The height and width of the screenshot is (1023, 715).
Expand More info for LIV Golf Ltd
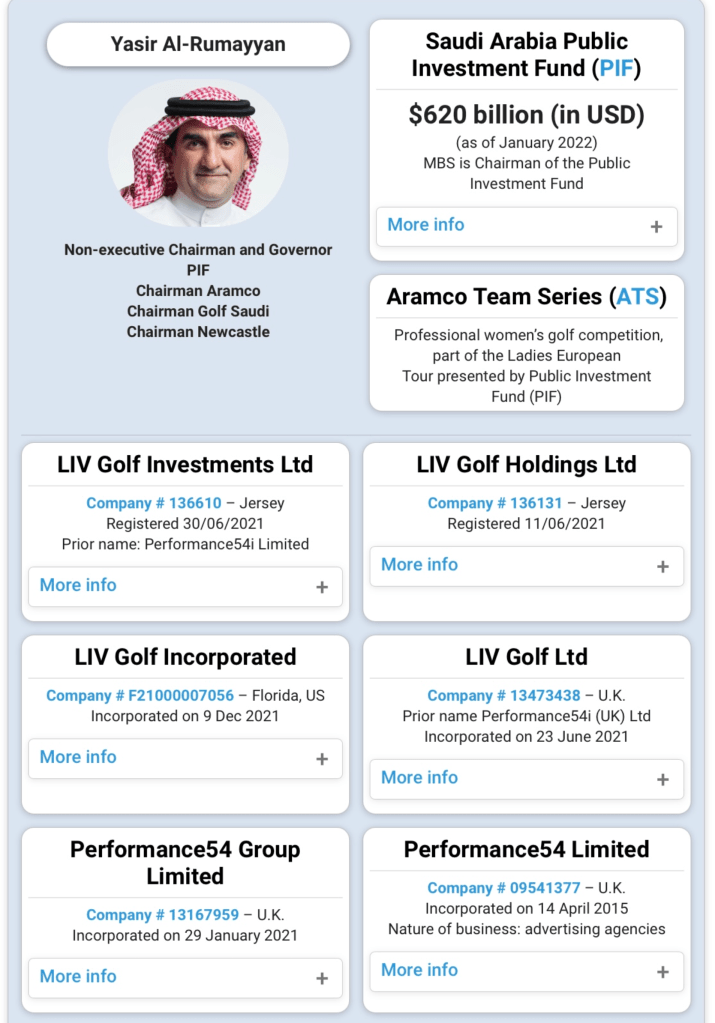526,778
